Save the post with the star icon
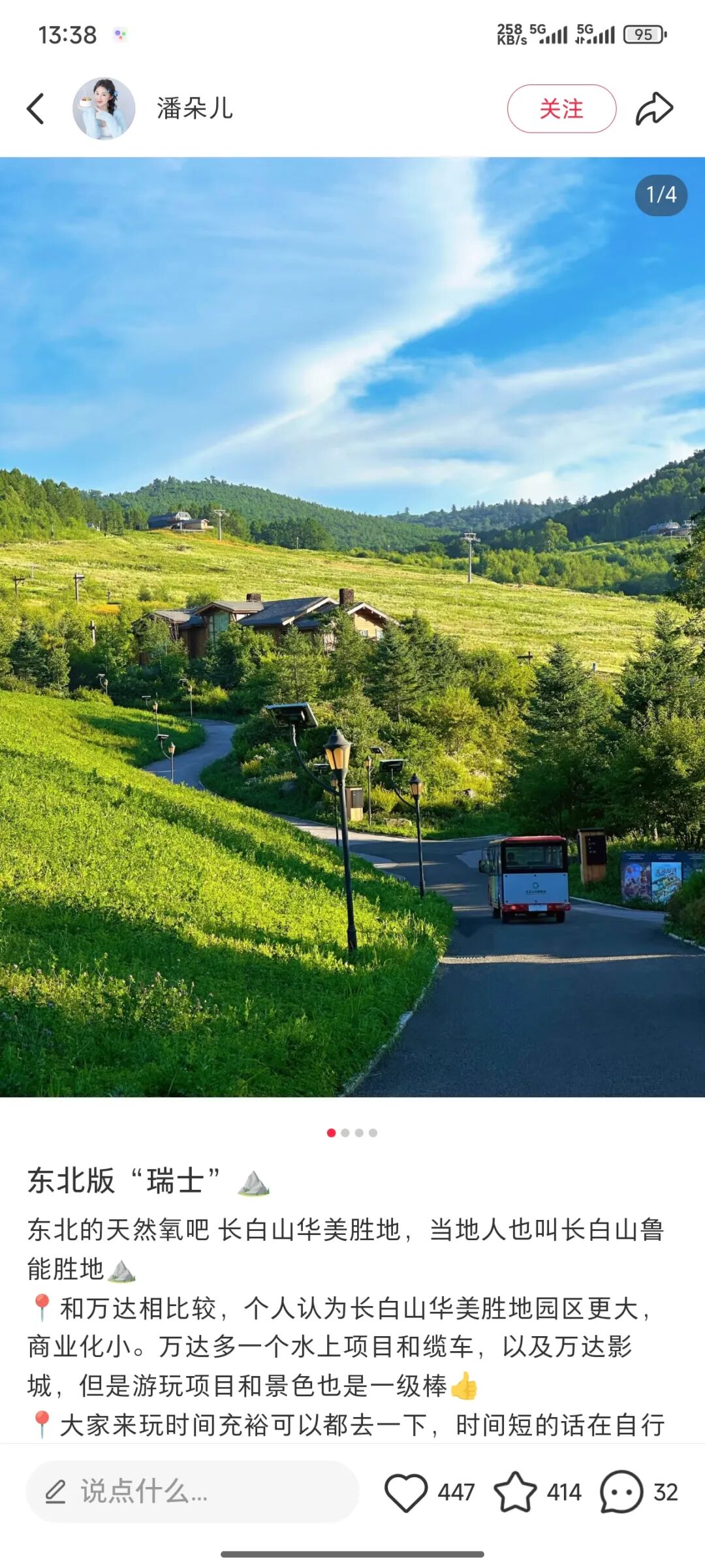 tap(515, 1492)
